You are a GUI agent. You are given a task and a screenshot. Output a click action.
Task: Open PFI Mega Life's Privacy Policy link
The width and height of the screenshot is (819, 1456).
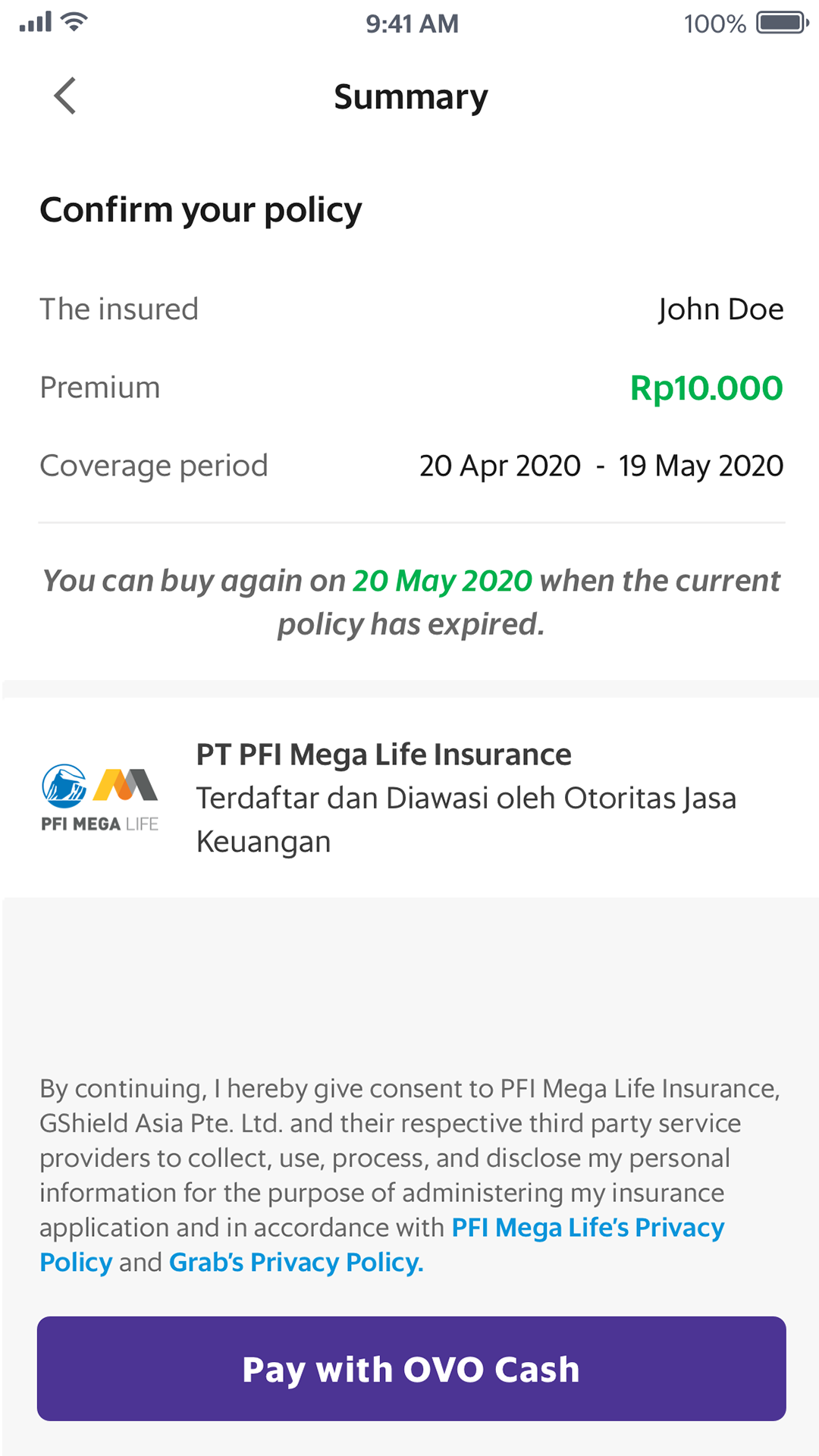tap(588, 1228)
